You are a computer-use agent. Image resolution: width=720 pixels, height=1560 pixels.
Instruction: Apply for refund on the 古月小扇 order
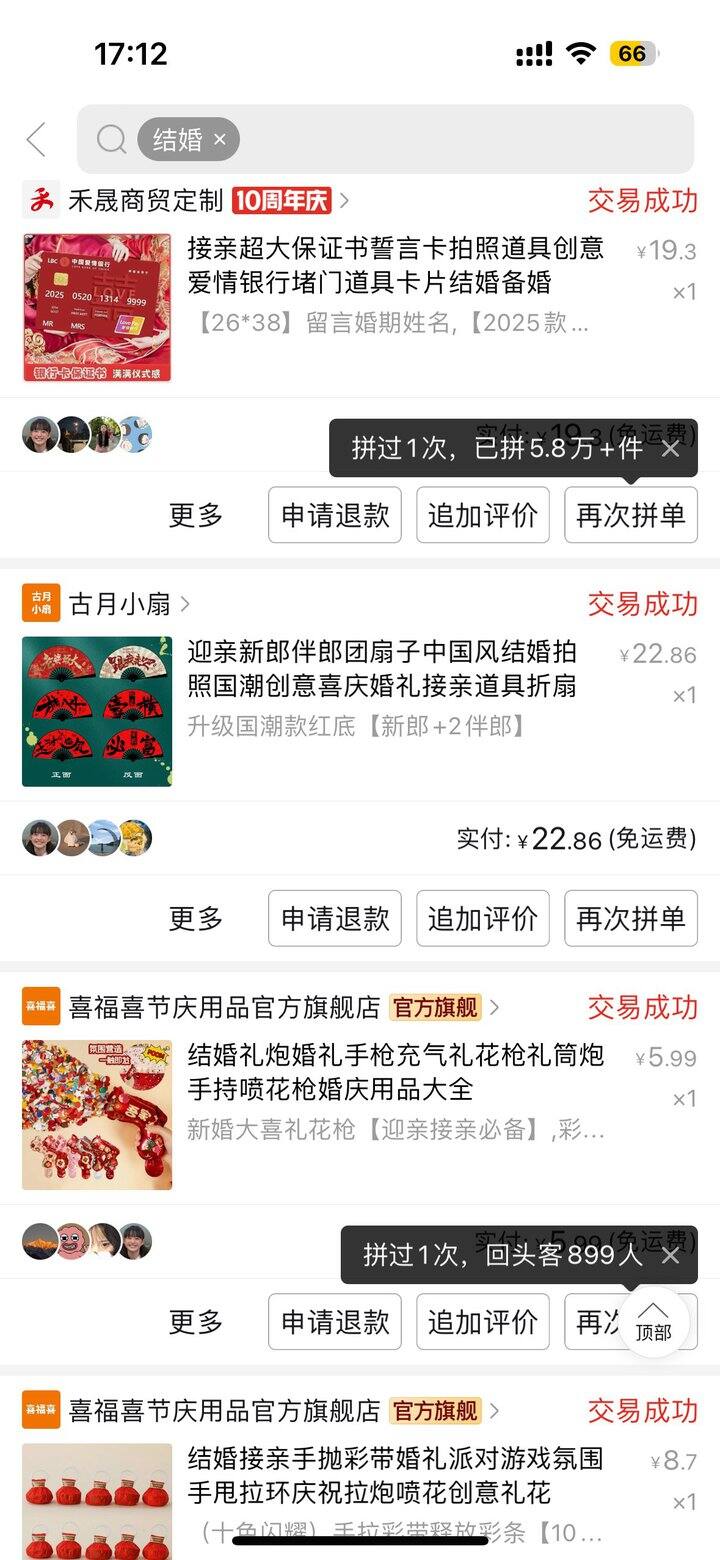click(335, 918)
